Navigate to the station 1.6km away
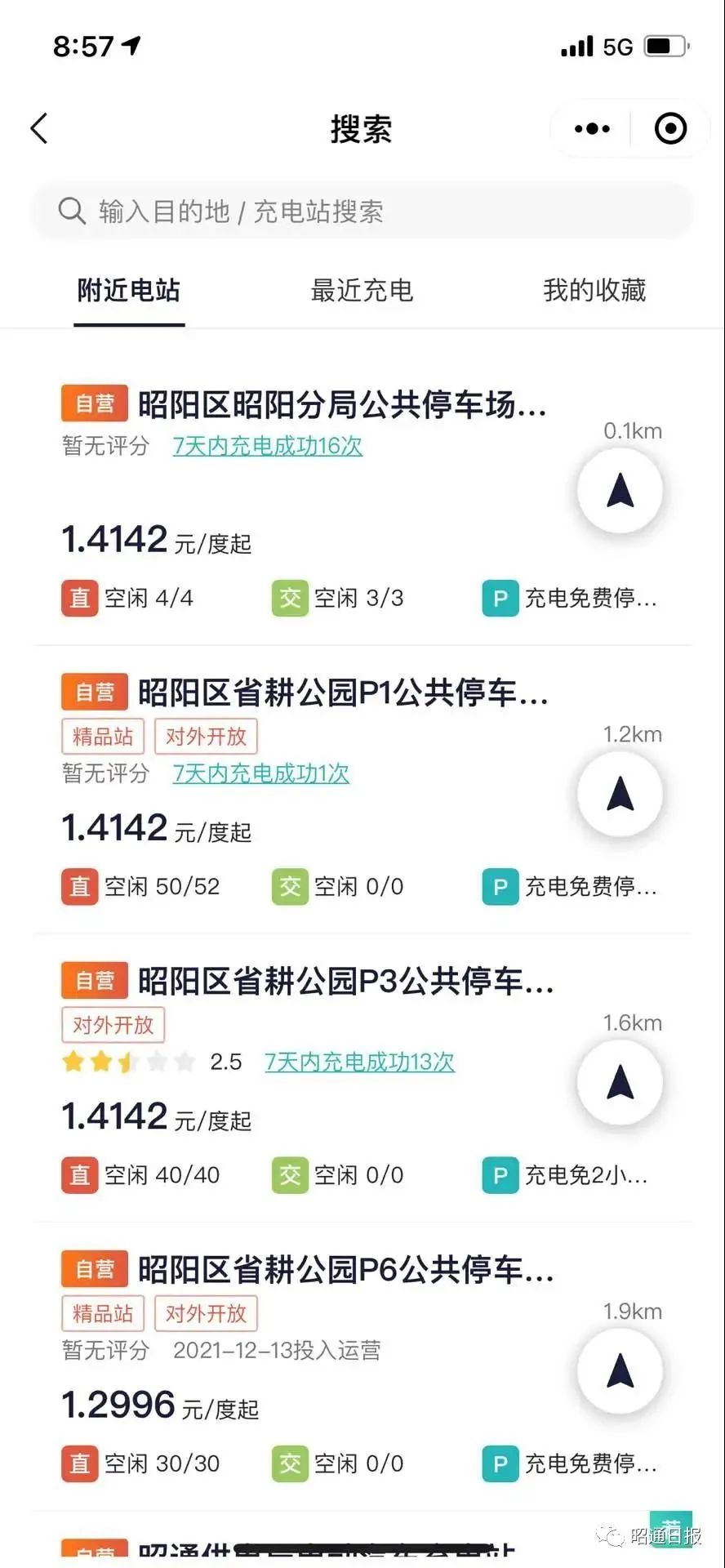This screenshot has height=1568, width=725. point(620,1083)
